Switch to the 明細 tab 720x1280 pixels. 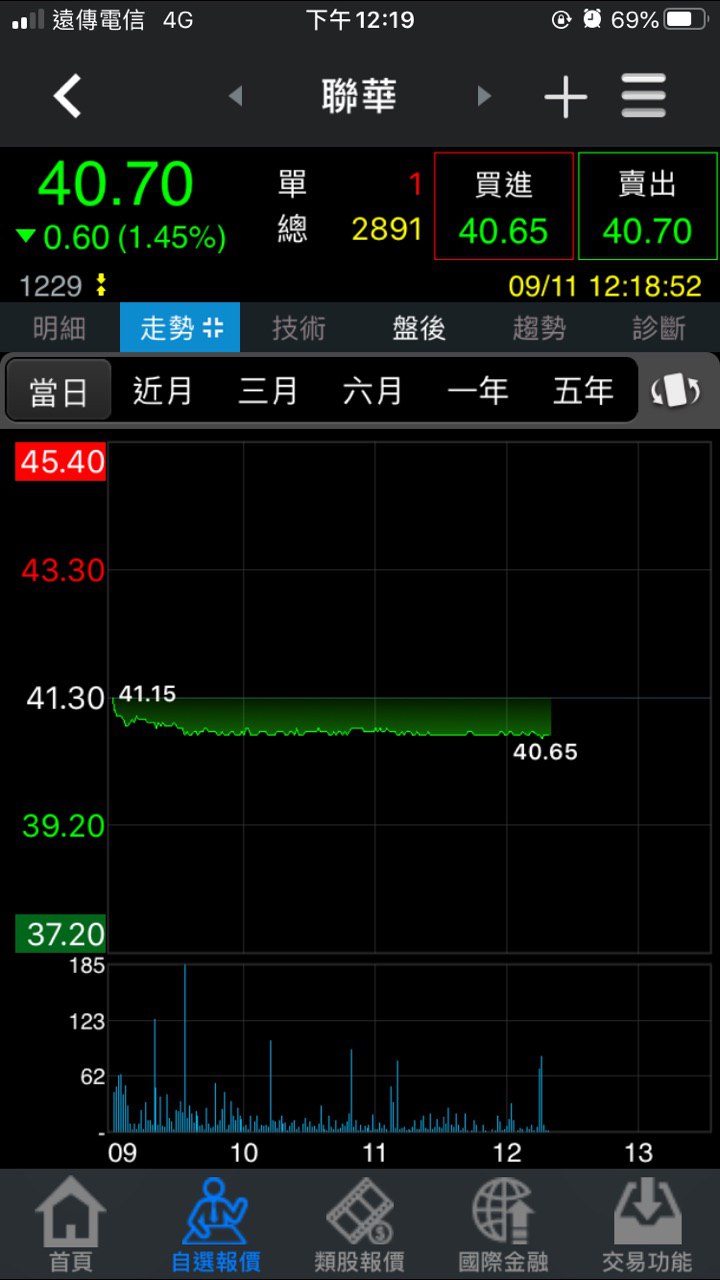coord(59,328)
